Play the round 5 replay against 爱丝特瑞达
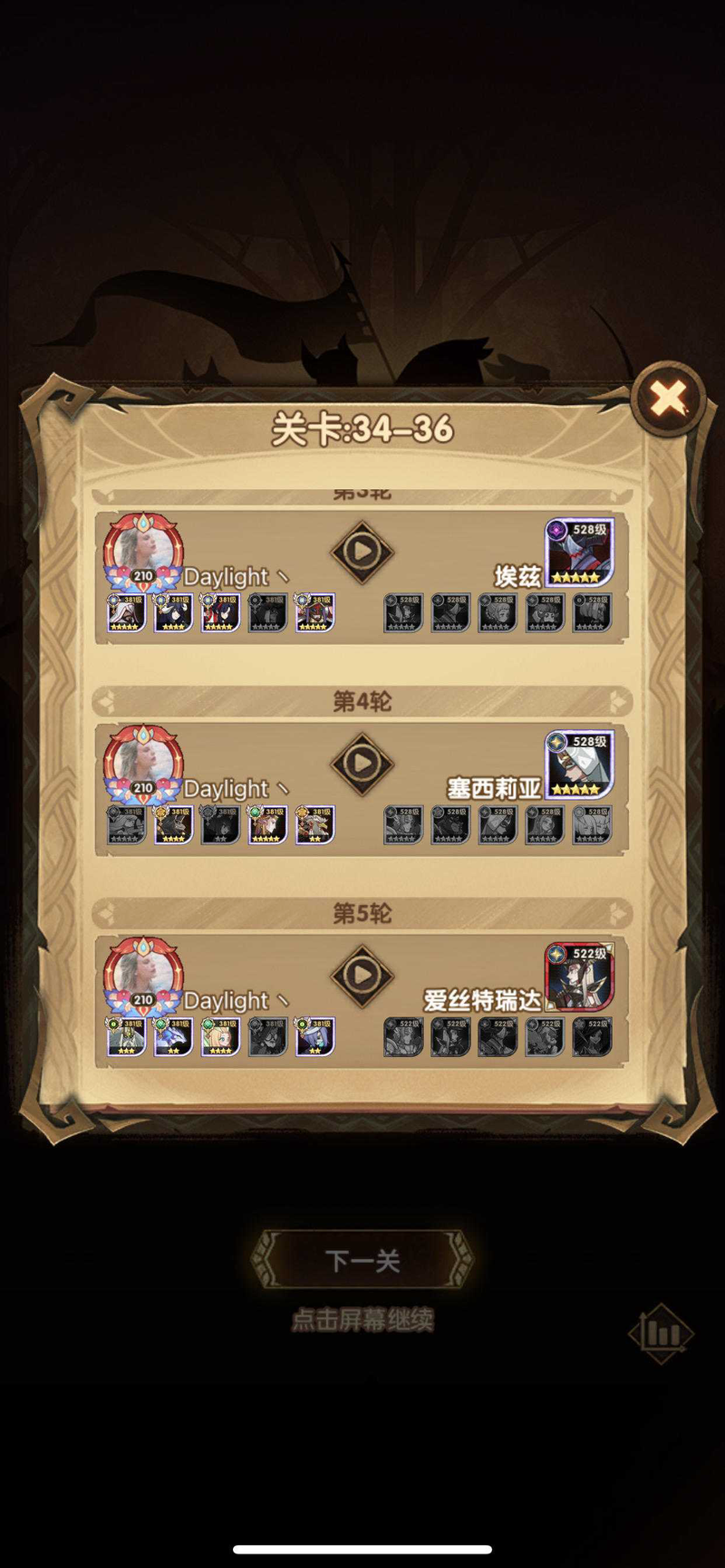The height and width of the screenshot is (1568, 725). pyautogui.click(x=362, y=976)
